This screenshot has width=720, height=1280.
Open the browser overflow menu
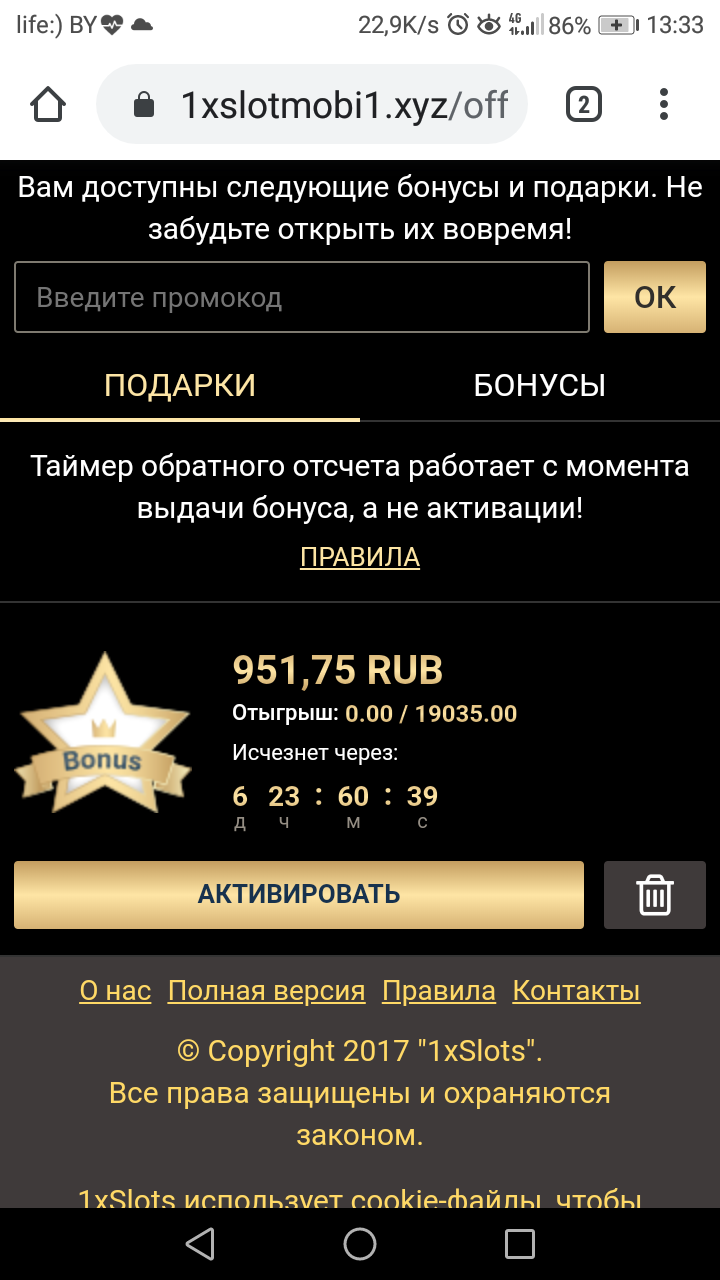click(x=665, y=105)
